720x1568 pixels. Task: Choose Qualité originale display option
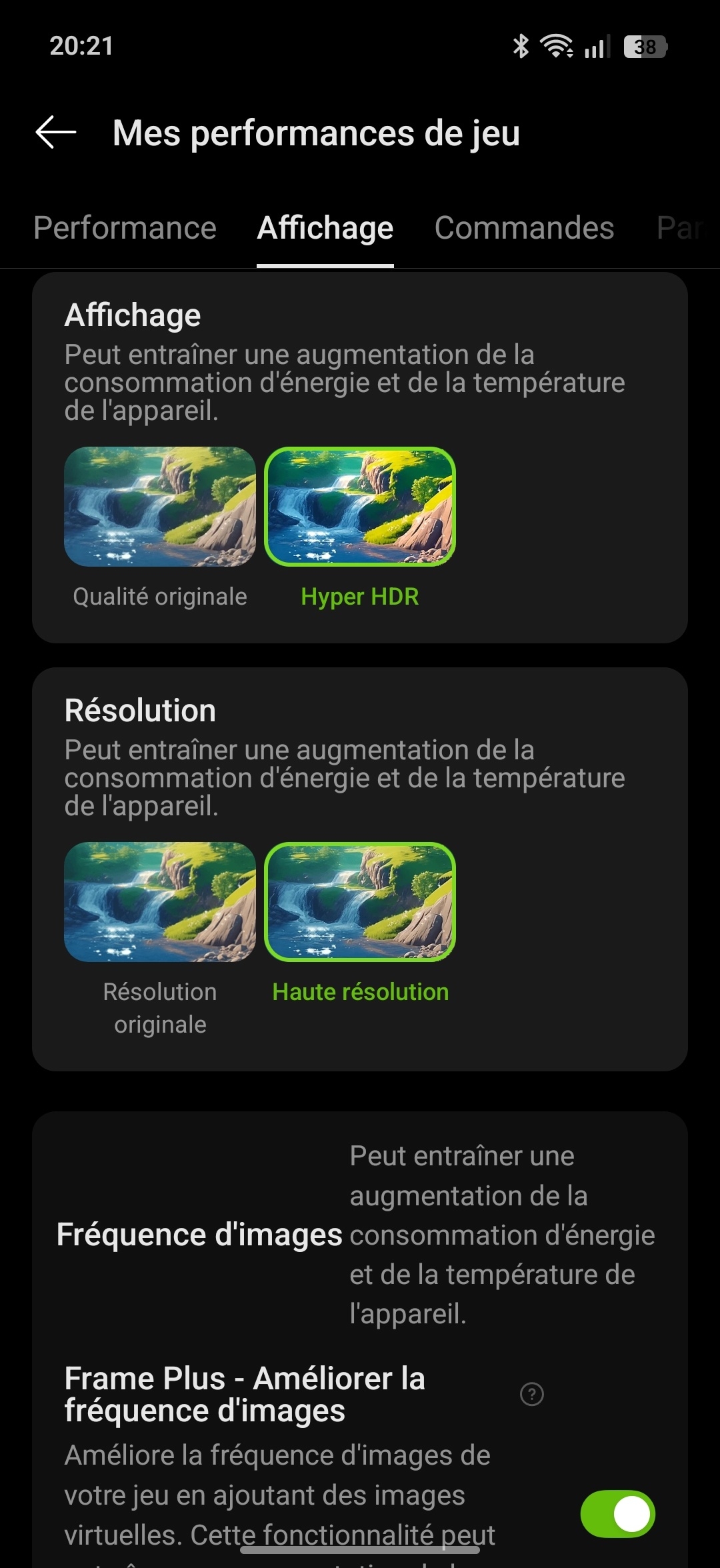point(160,507)
